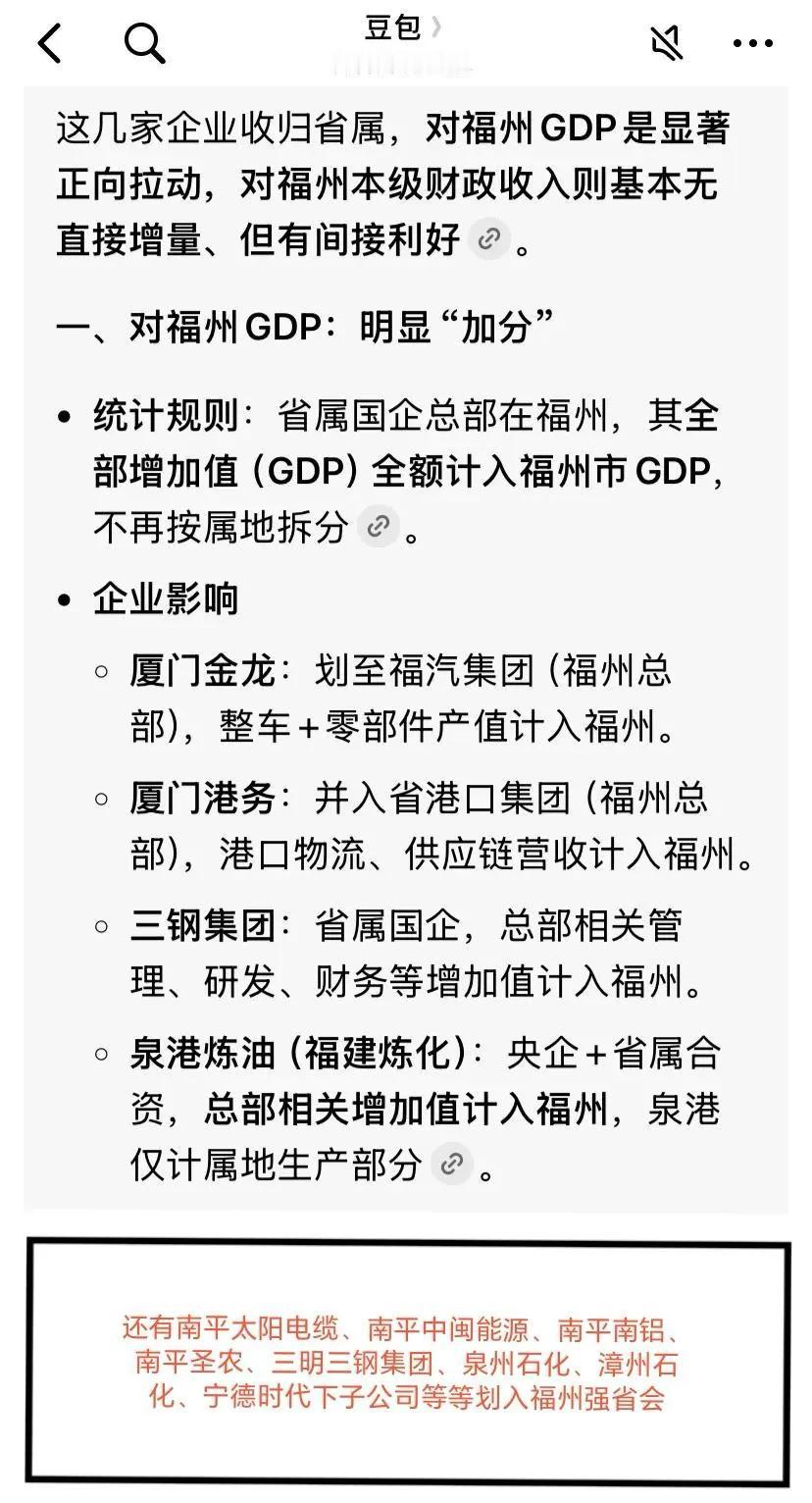Open the search icon at top

coord(144,43)
